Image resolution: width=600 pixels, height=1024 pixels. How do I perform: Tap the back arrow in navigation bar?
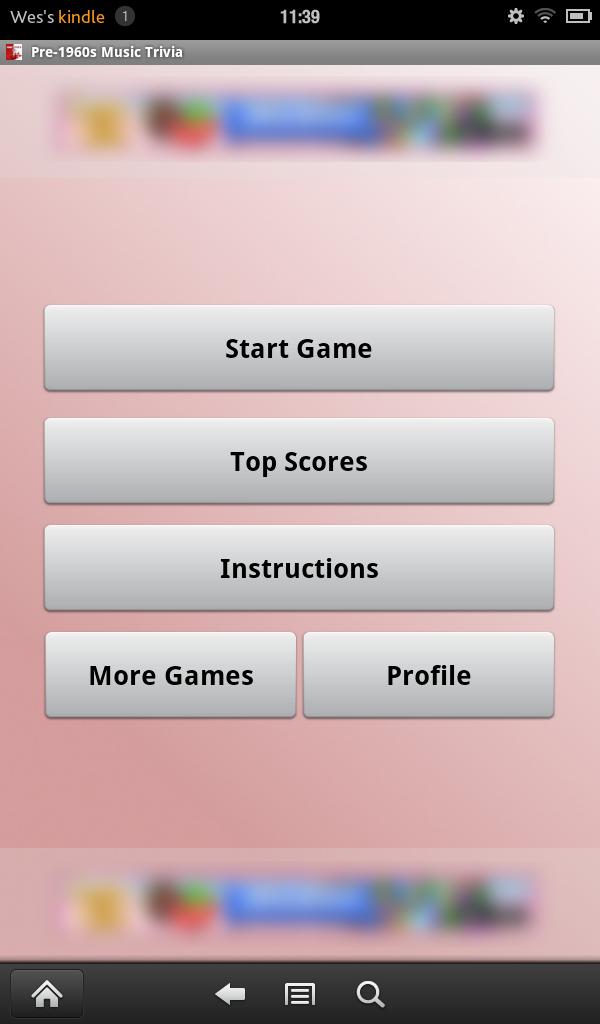click(230, 994)
